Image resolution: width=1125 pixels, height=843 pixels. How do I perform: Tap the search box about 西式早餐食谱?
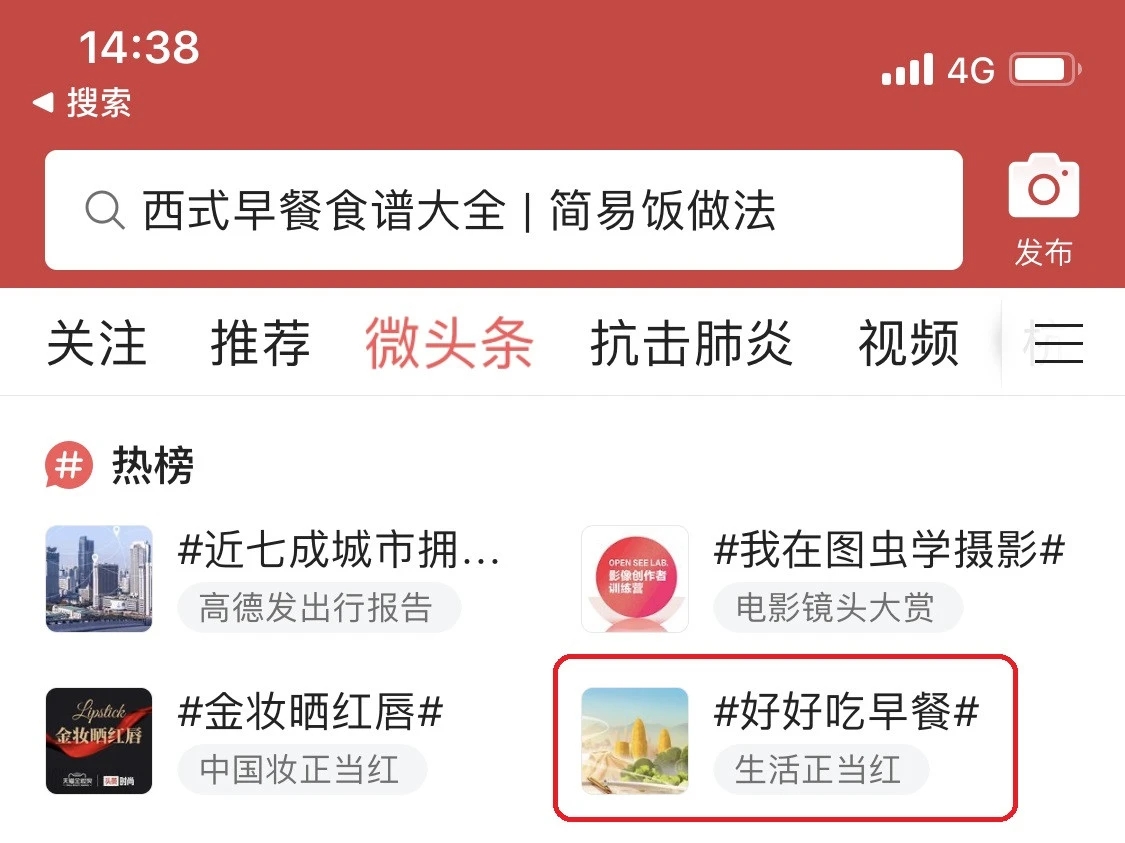pos(503,211)
